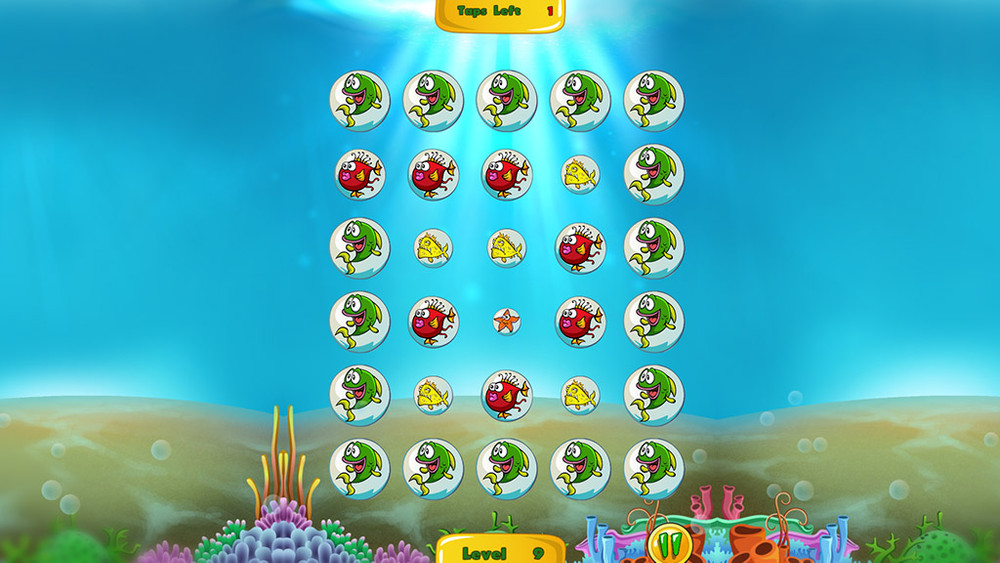
Task: Tap the yellow fish directly above the starfish
Action: pos(507,248)
